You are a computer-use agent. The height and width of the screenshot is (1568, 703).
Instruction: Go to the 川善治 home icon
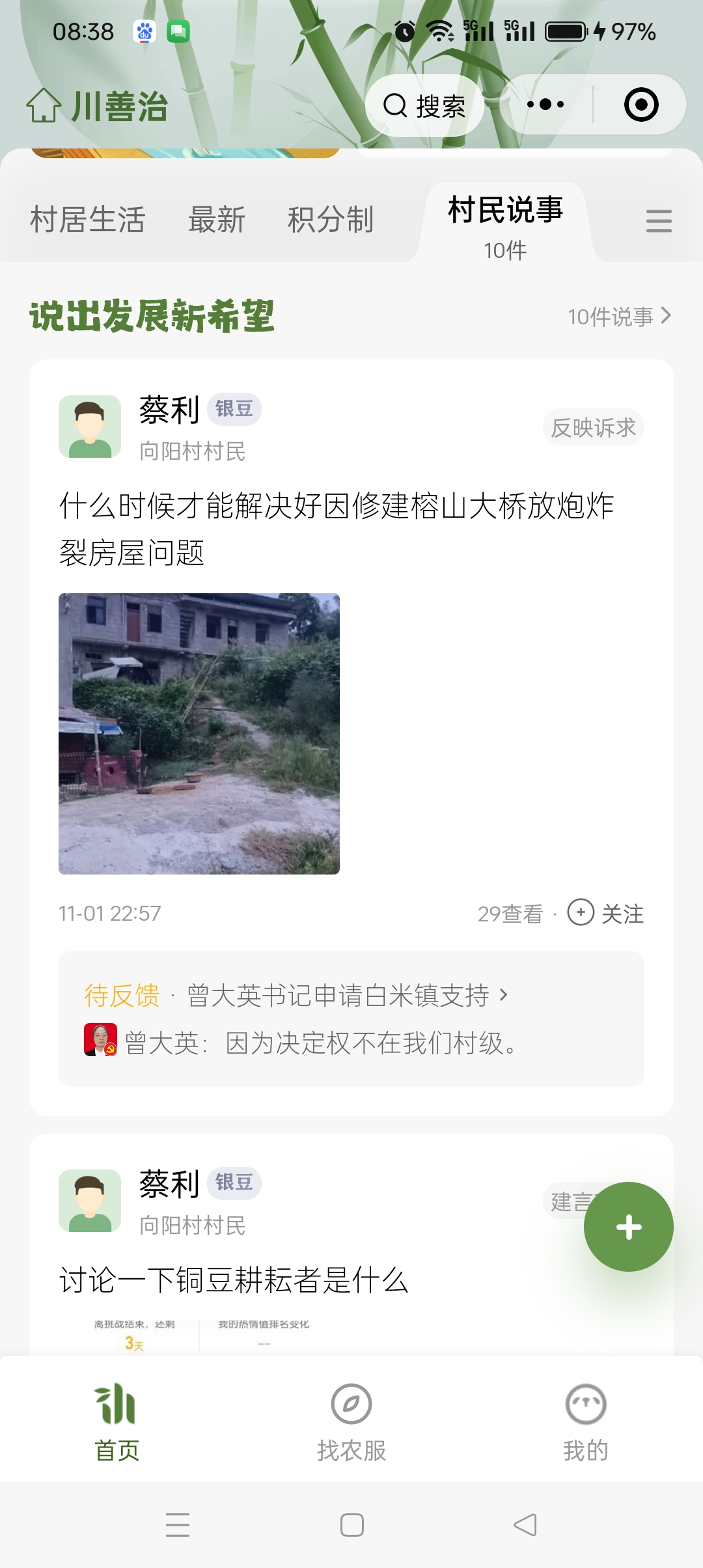44,105
